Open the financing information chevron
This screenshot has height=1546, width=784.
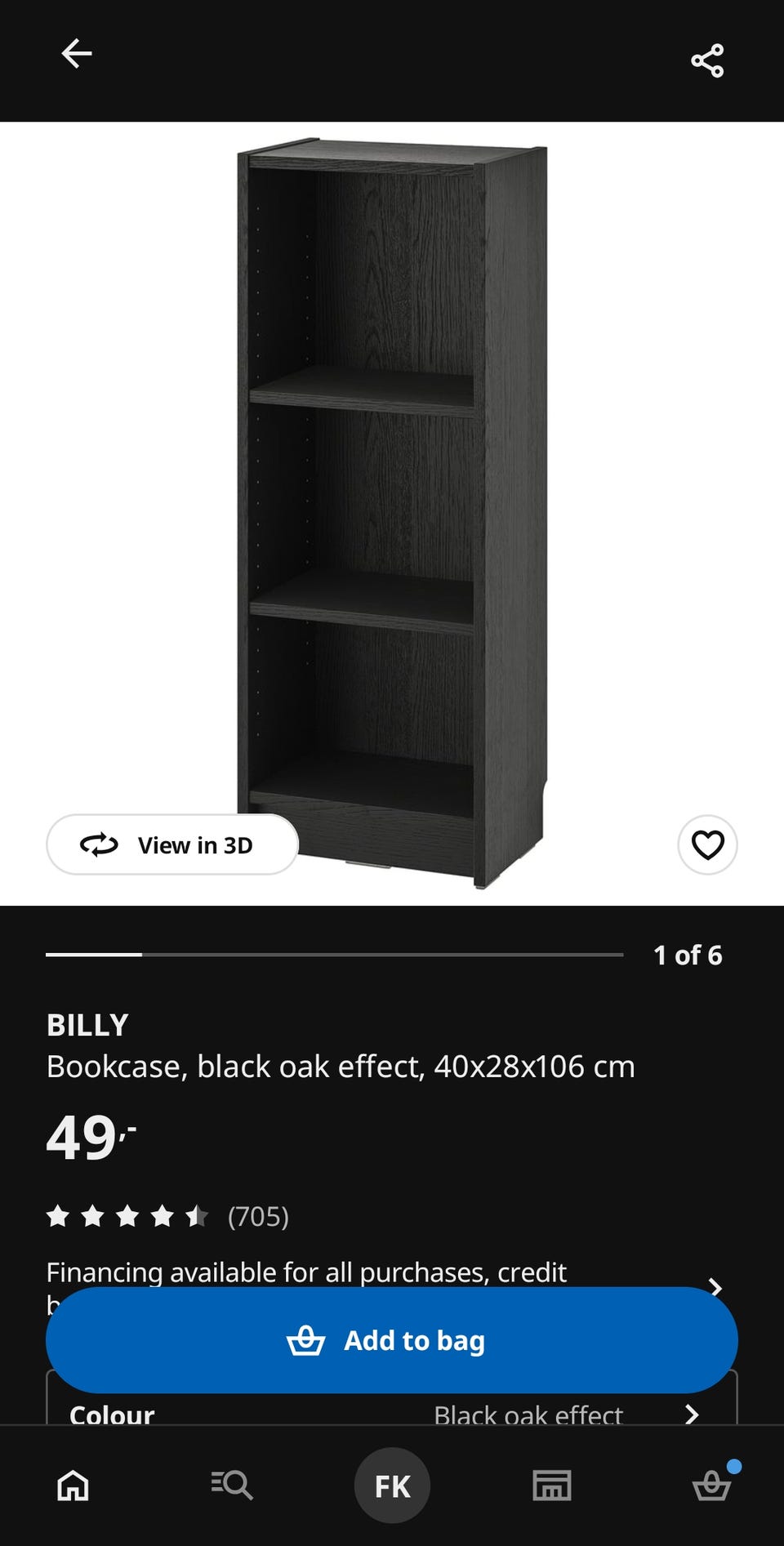[x=715, y=1287]
